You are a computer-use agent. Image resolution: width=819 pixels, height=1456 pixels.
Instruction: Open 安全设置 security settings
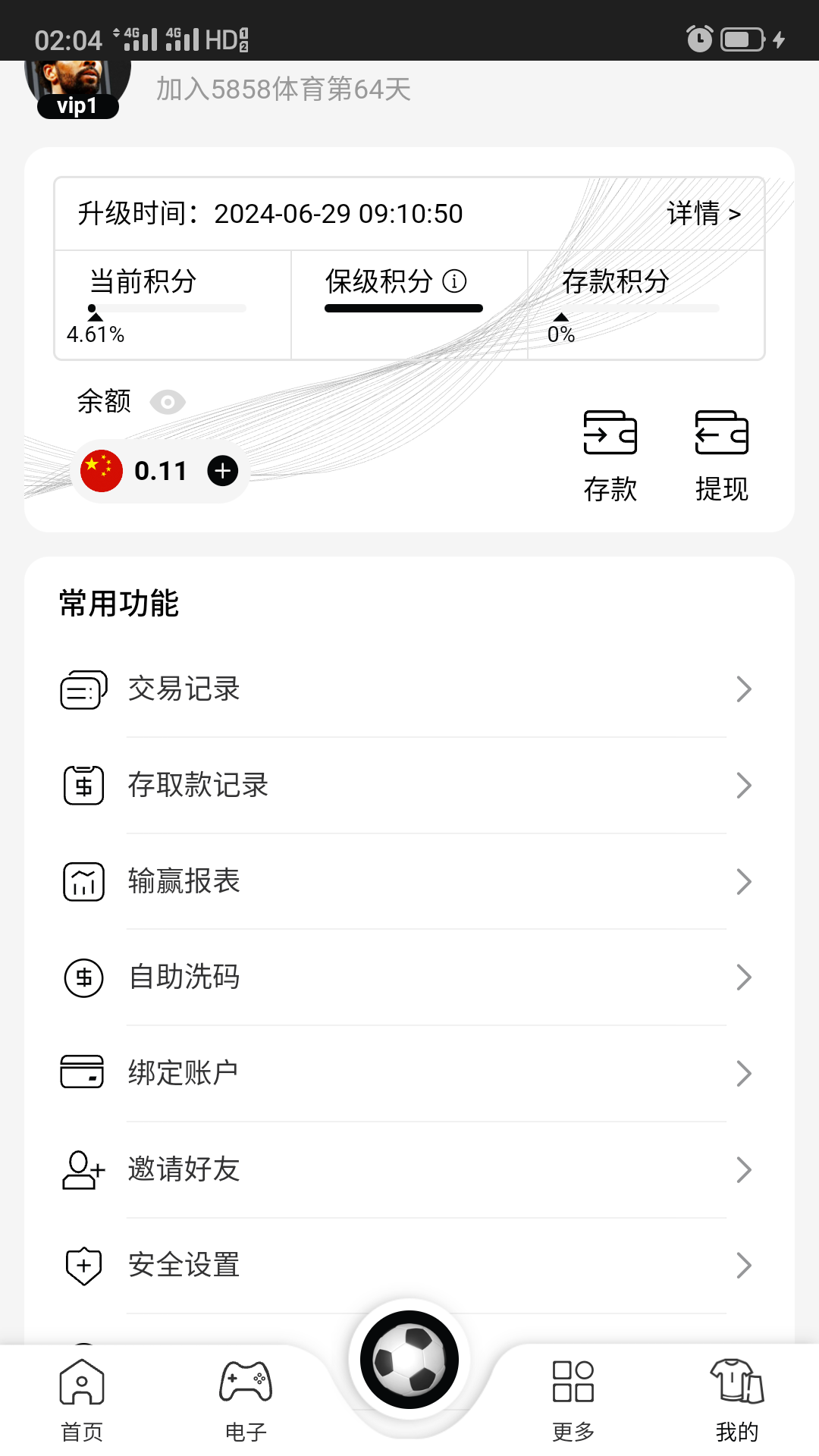[406, 1265]
